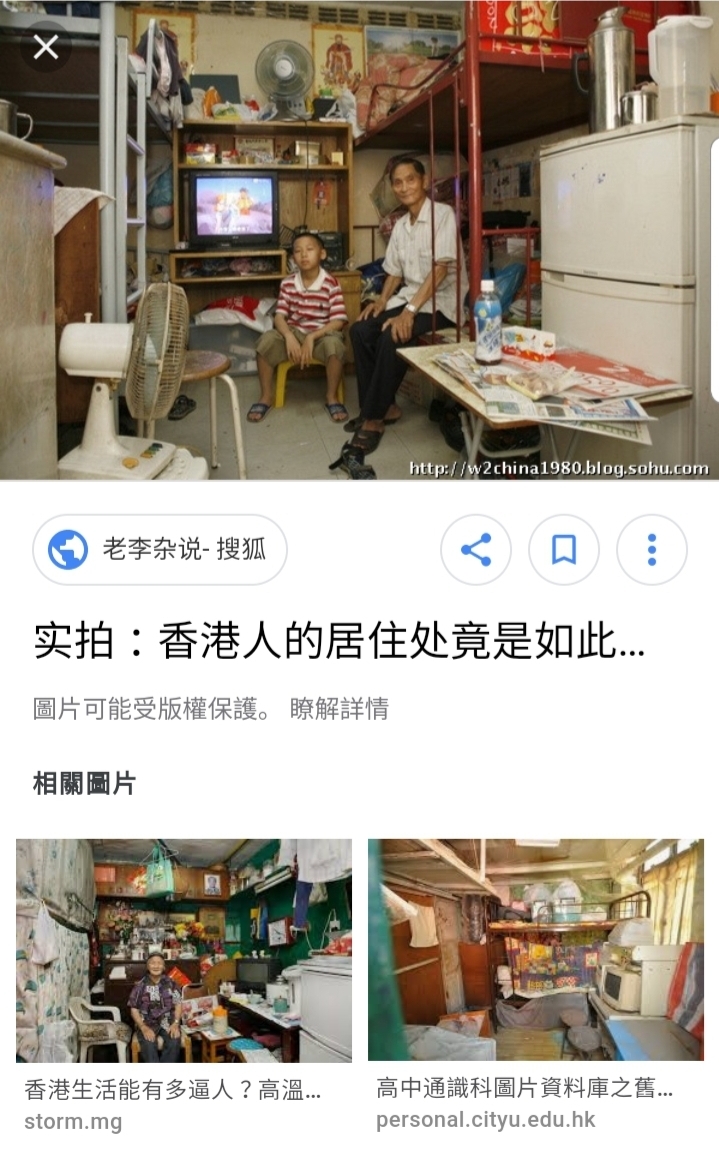The height and width of the screenshot is (1165, 719).
Task: Open the related image from storm.mg
Action: click(x=184, y=950)
